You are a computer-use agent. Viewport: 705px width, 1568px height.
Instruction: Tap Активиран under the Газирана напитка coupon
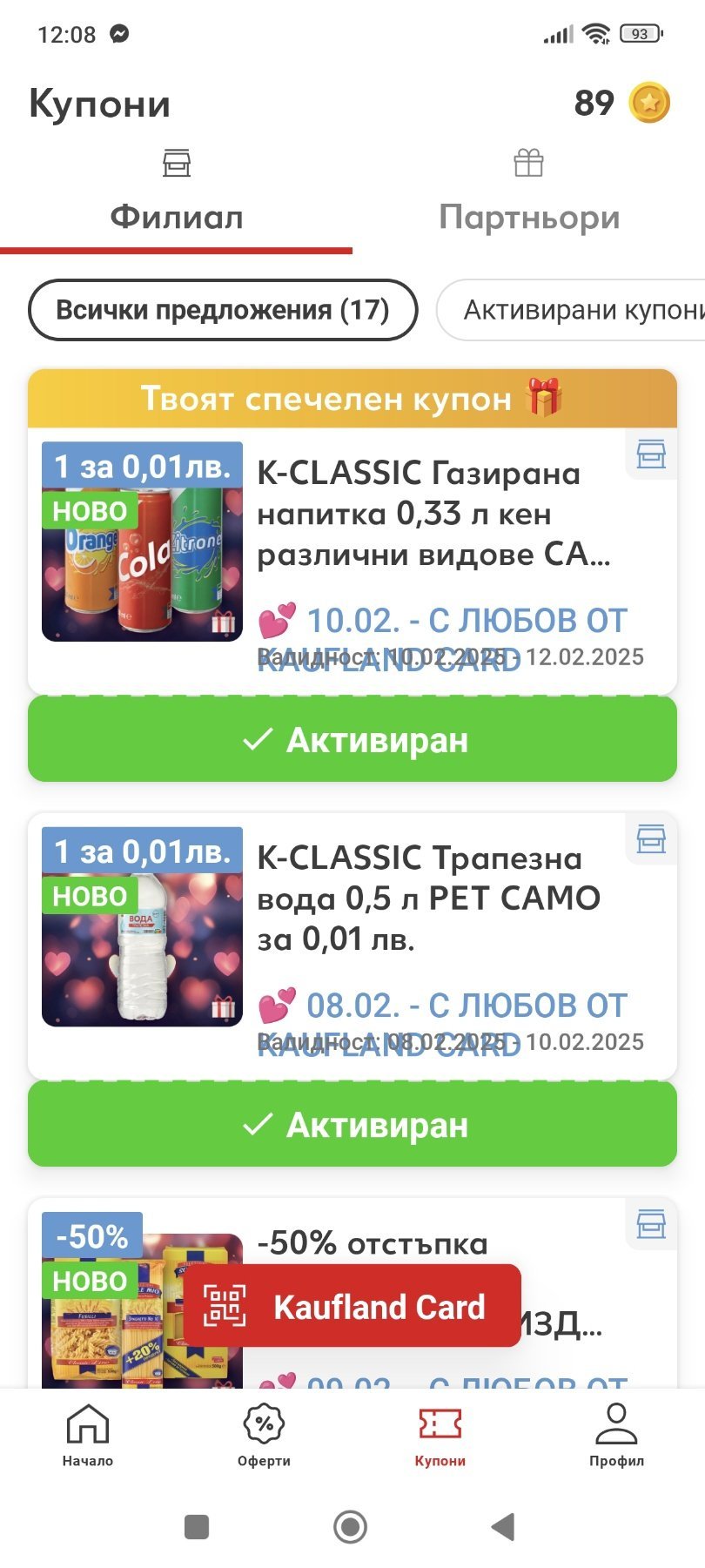[352, 740]
